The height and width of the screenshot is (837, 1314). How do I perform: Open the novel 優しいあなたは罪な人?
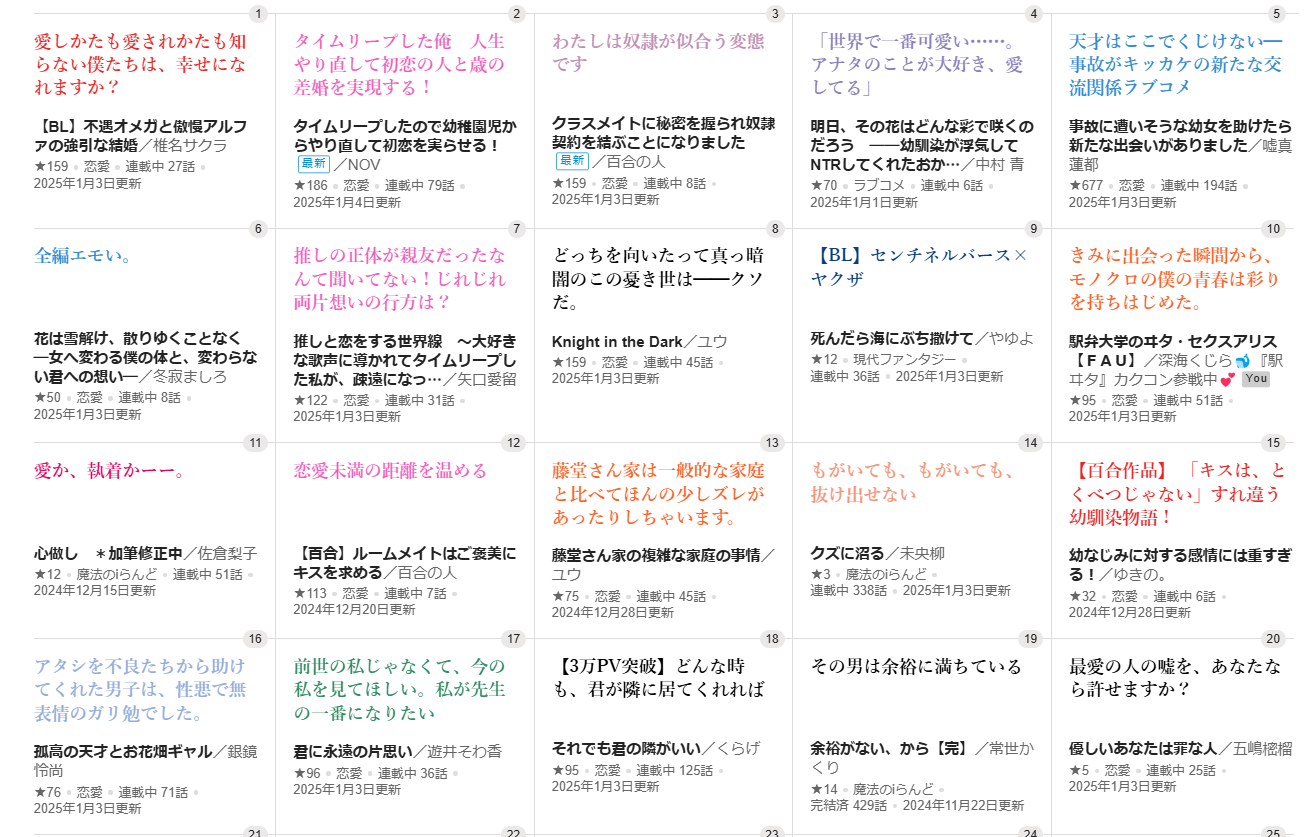1143,748
